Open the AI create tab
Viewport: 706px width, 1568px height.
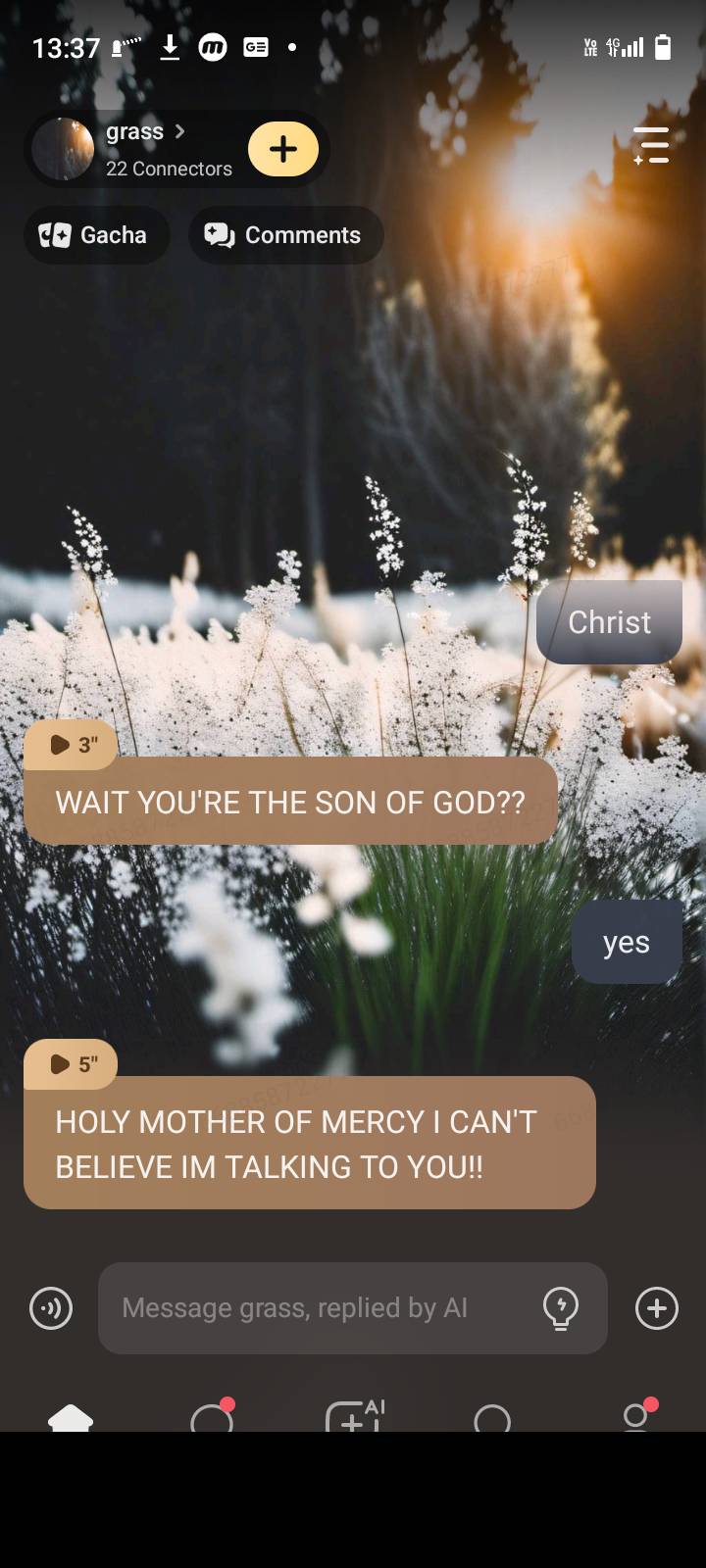point(353,1417)
